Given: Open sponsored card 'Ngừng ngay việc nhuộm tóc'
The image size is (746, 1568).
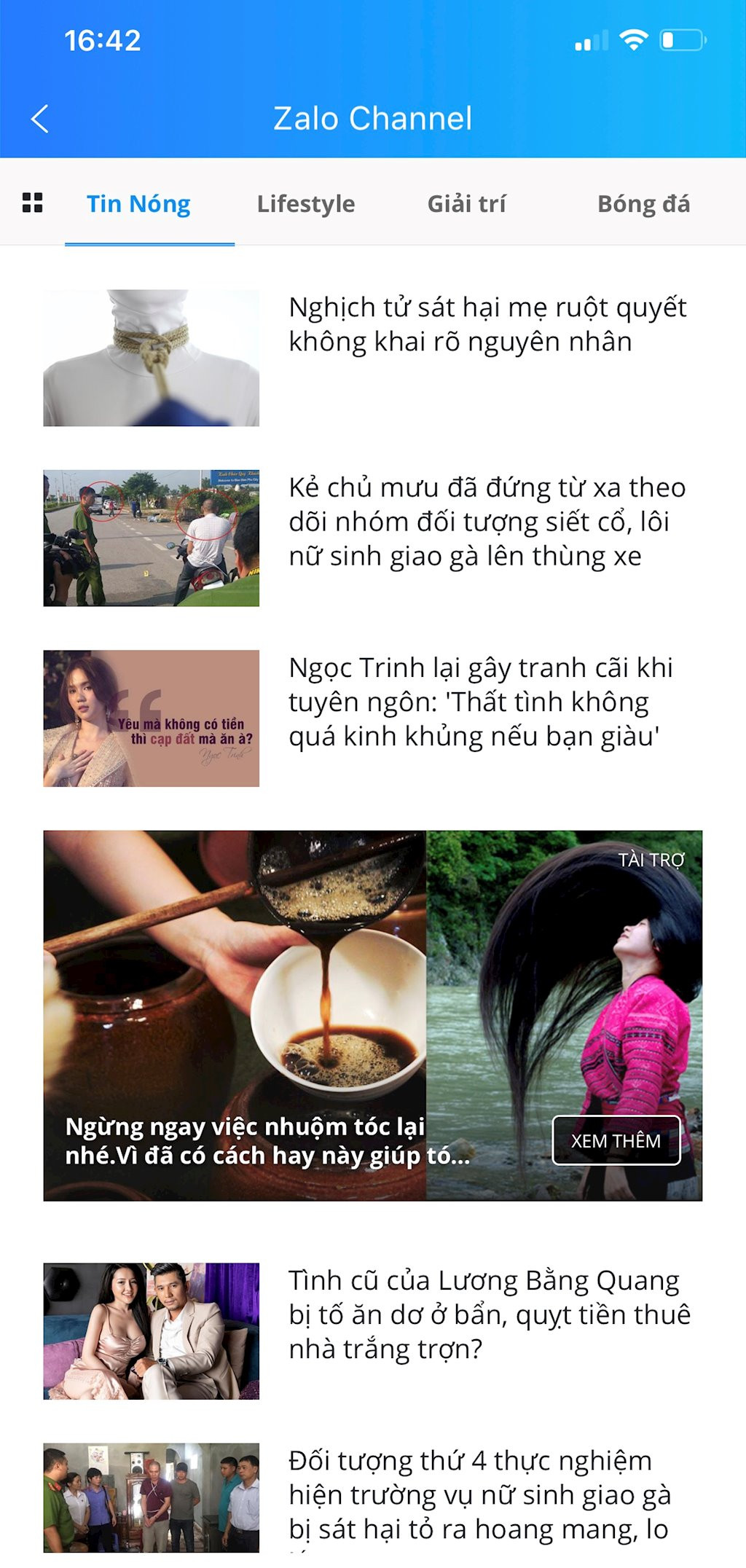Looking at the screenshot, I should point(267,1141).
